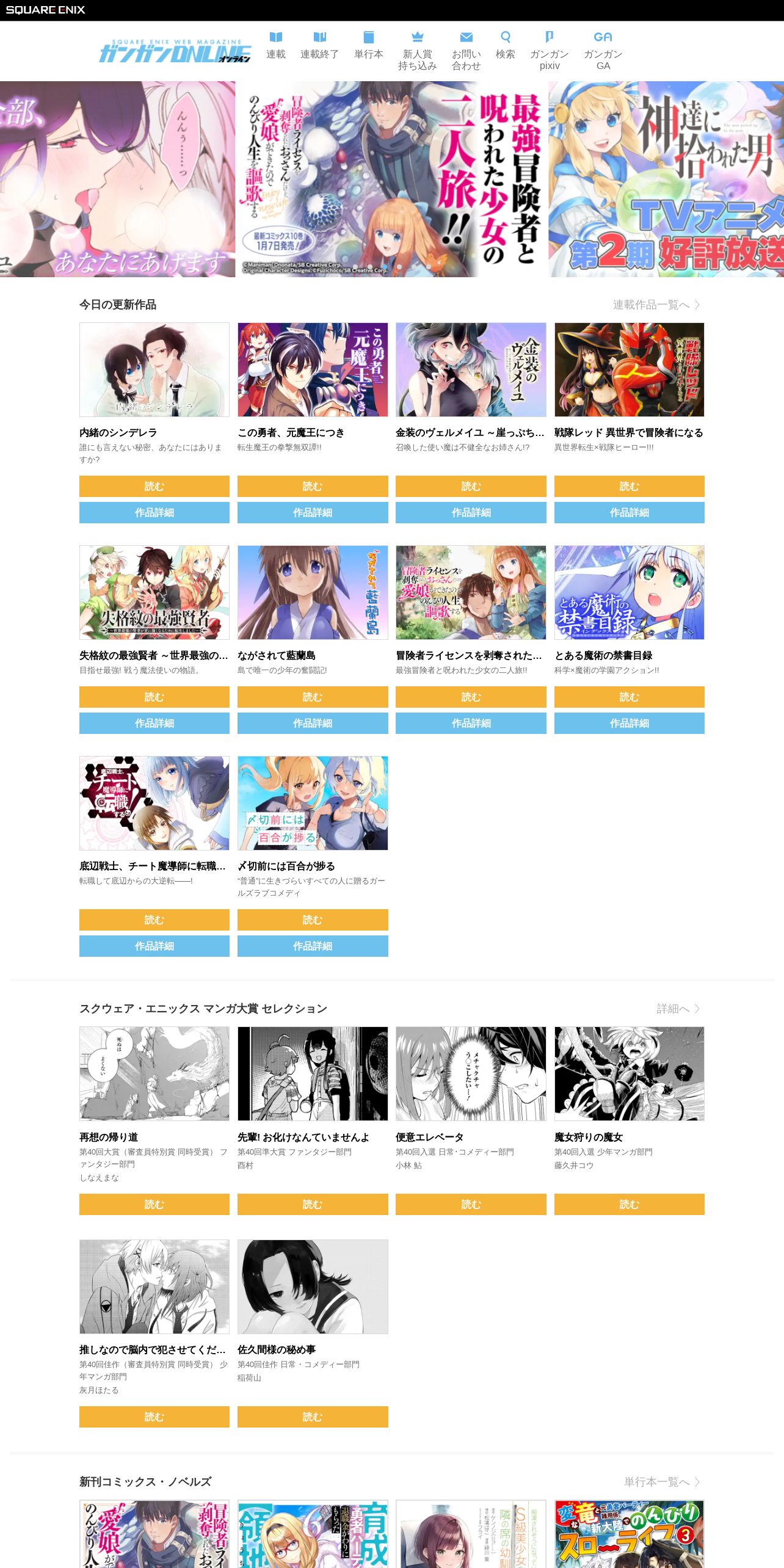Open 新人賞 持ち込み page
The width and height of the screenshot is (784, 1568).
pos(417,51)
